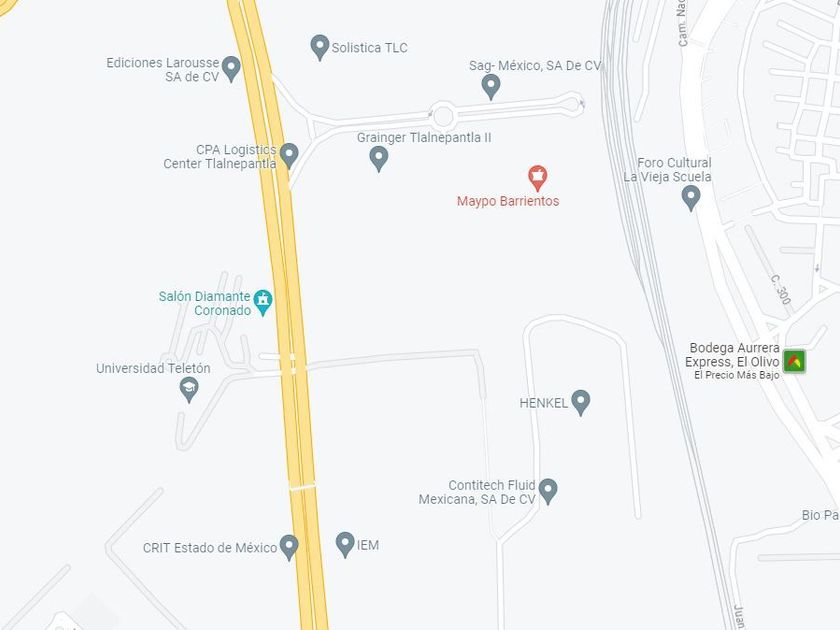This screenshot has width=840, height=630.
Task: Tap the Salón Diamante Coronado marker
Action: point(262,303)
